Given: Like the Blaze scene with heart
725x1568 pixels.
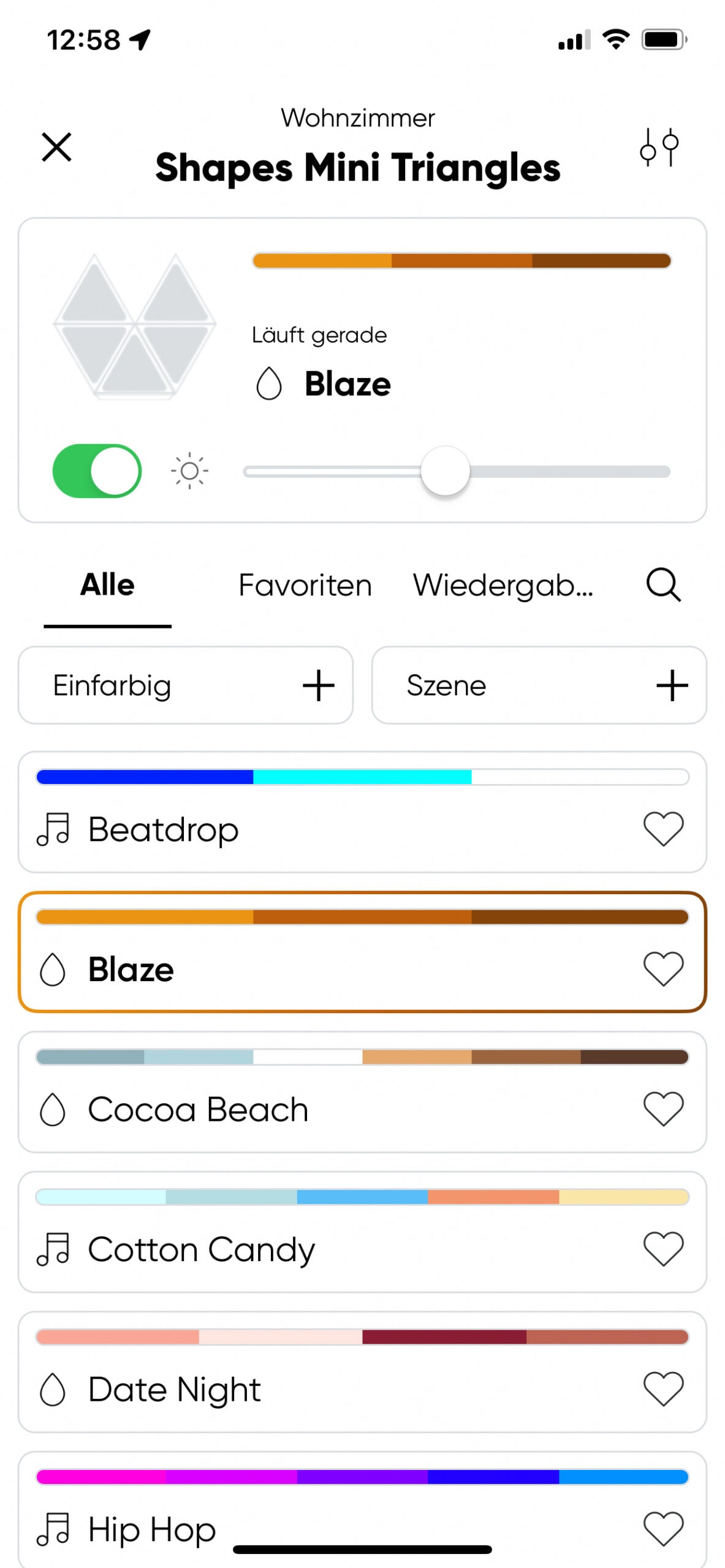Looking at the screenshot, I should 663,968.
